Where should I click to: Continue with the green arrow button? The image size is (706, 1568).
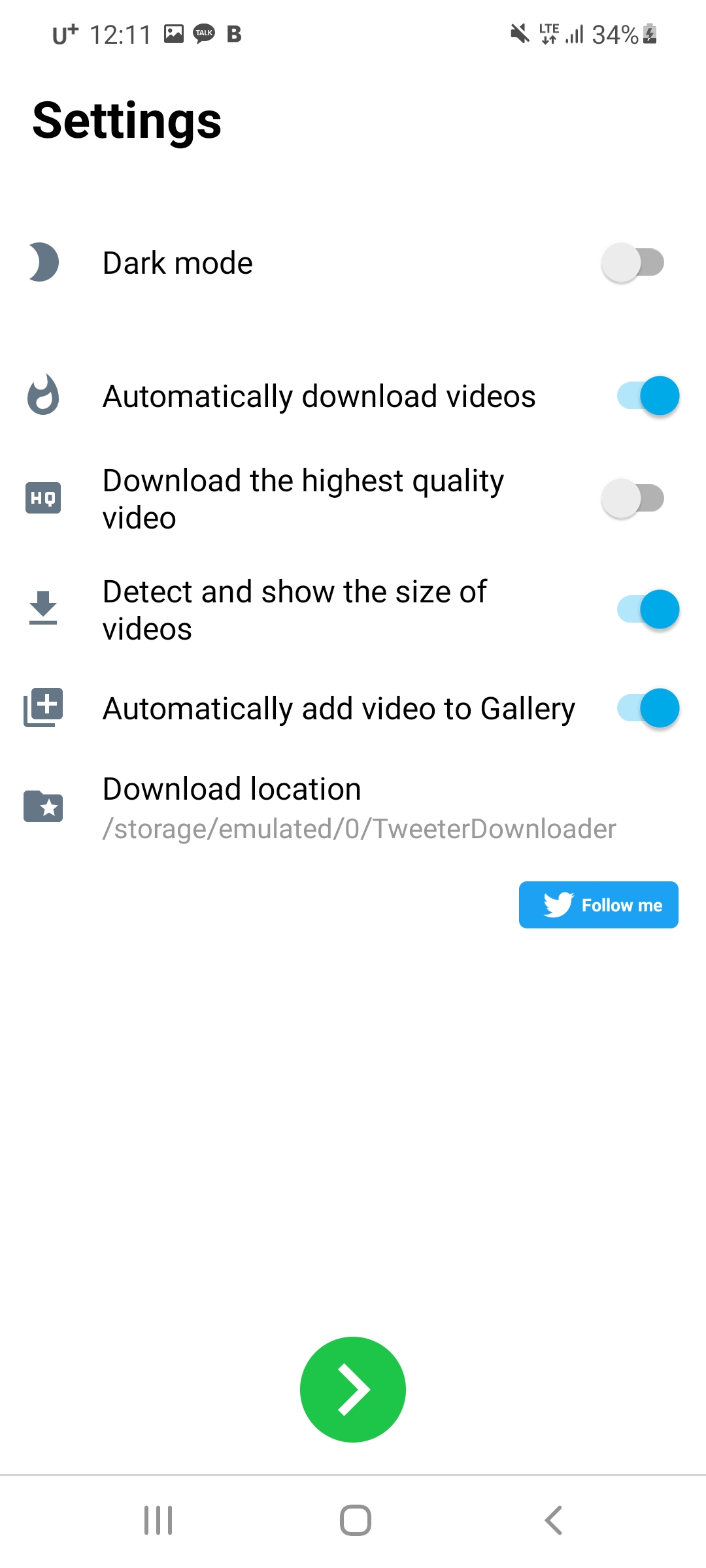click(353, 1390)
